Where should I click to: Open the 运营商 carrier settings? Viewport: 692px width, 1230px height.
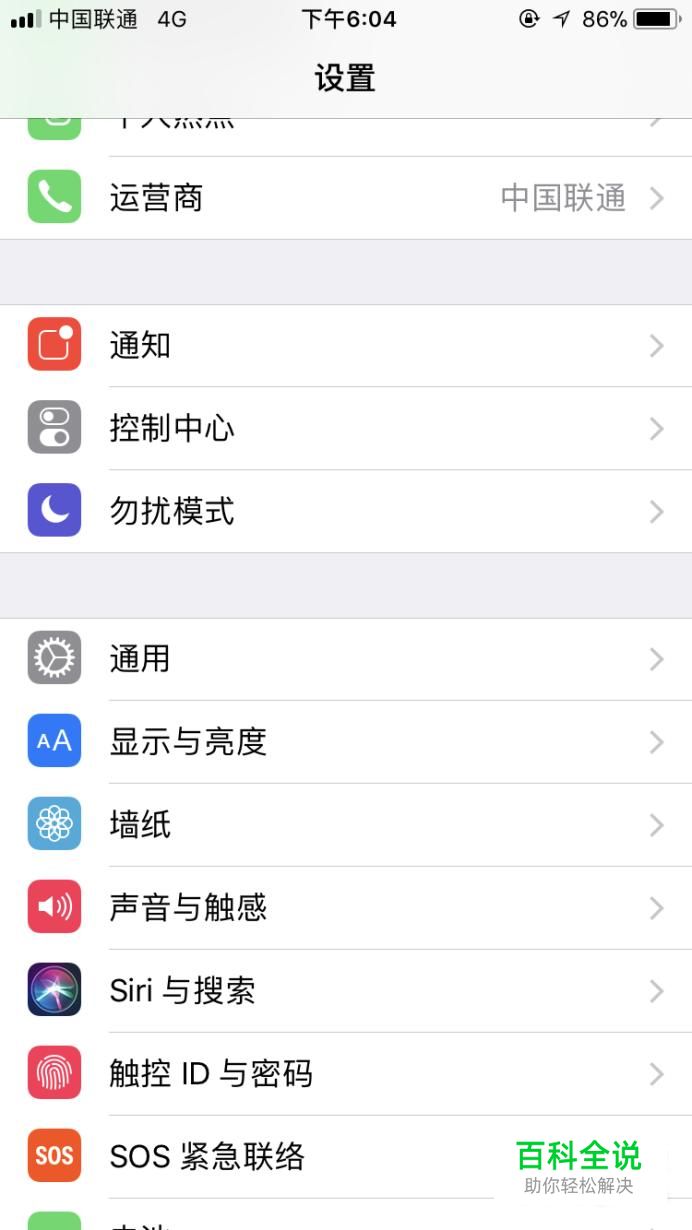(345, 198)
